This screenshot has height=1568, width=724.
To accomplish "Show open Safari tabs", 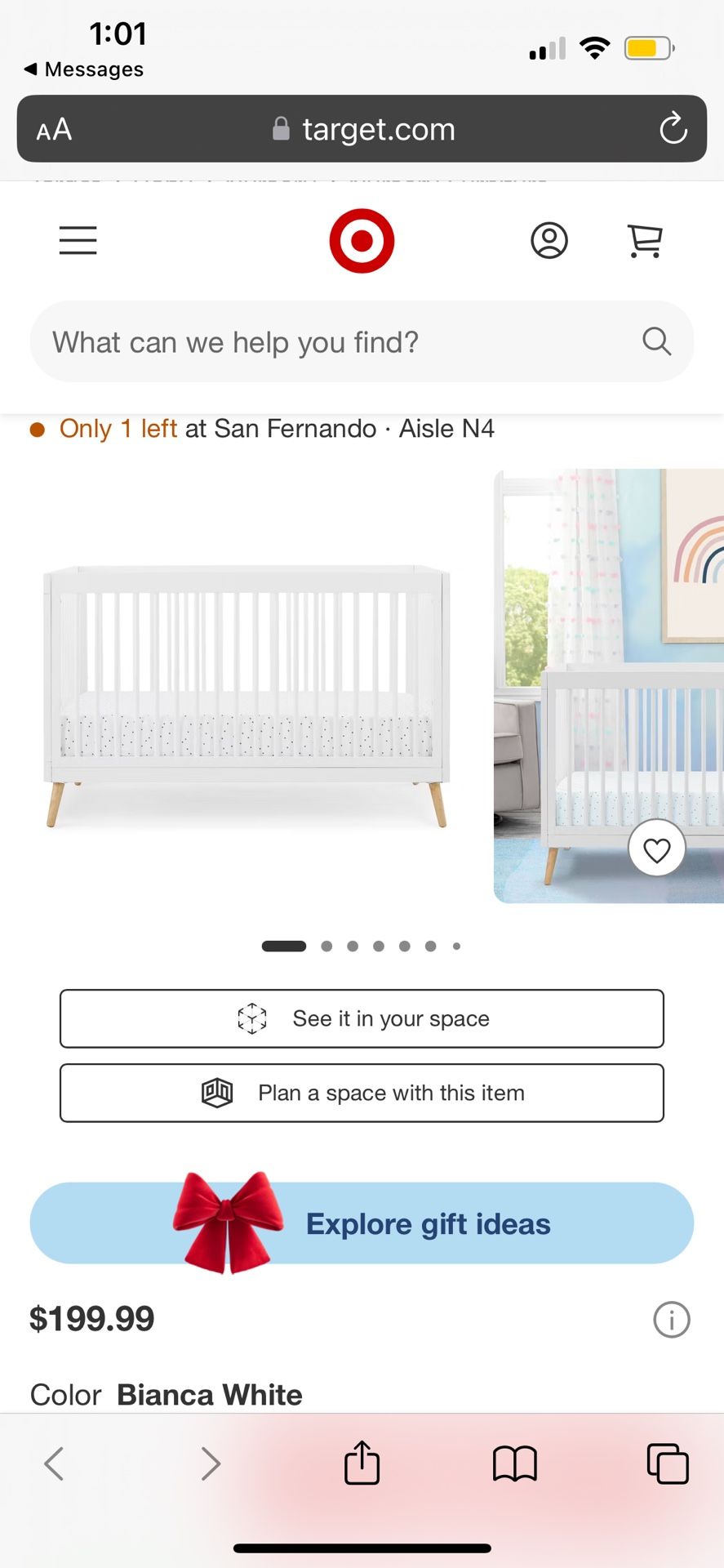I will 668,1463.
